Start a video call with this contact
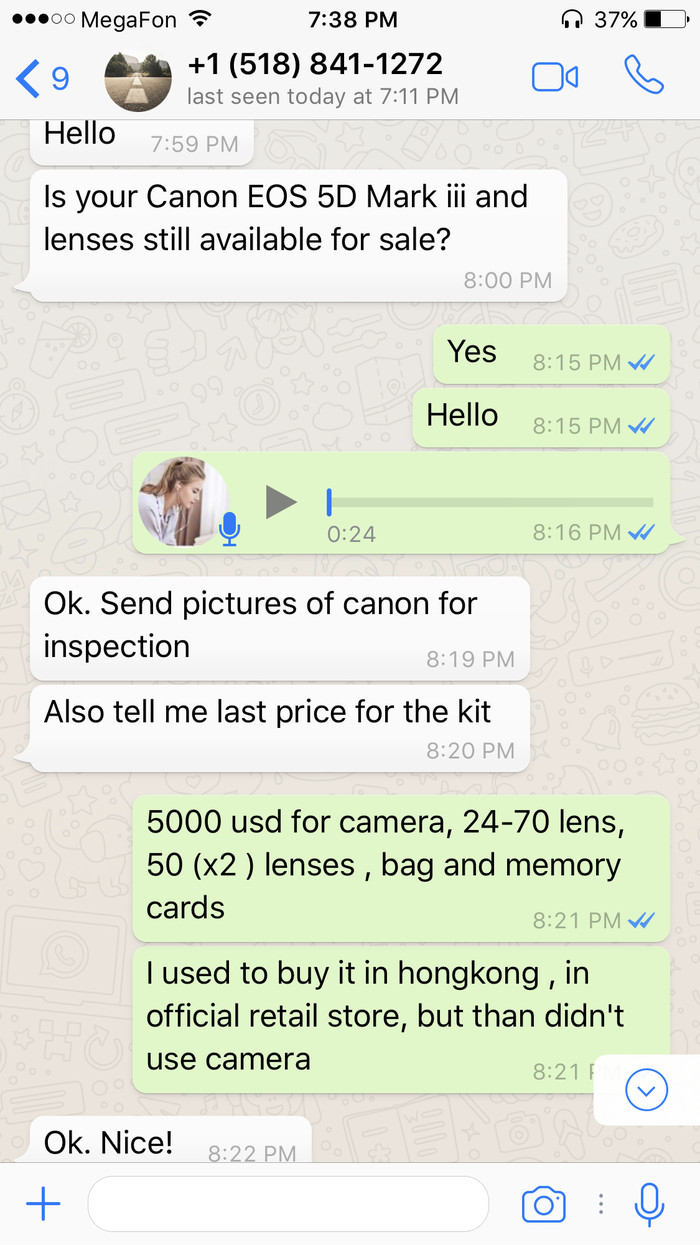The height and width of the screenshot is (1245, 700). [555, 77]
